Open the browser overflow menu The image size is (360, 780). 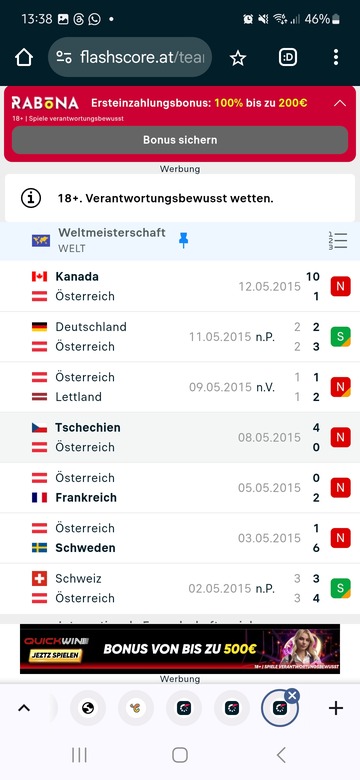336,58
